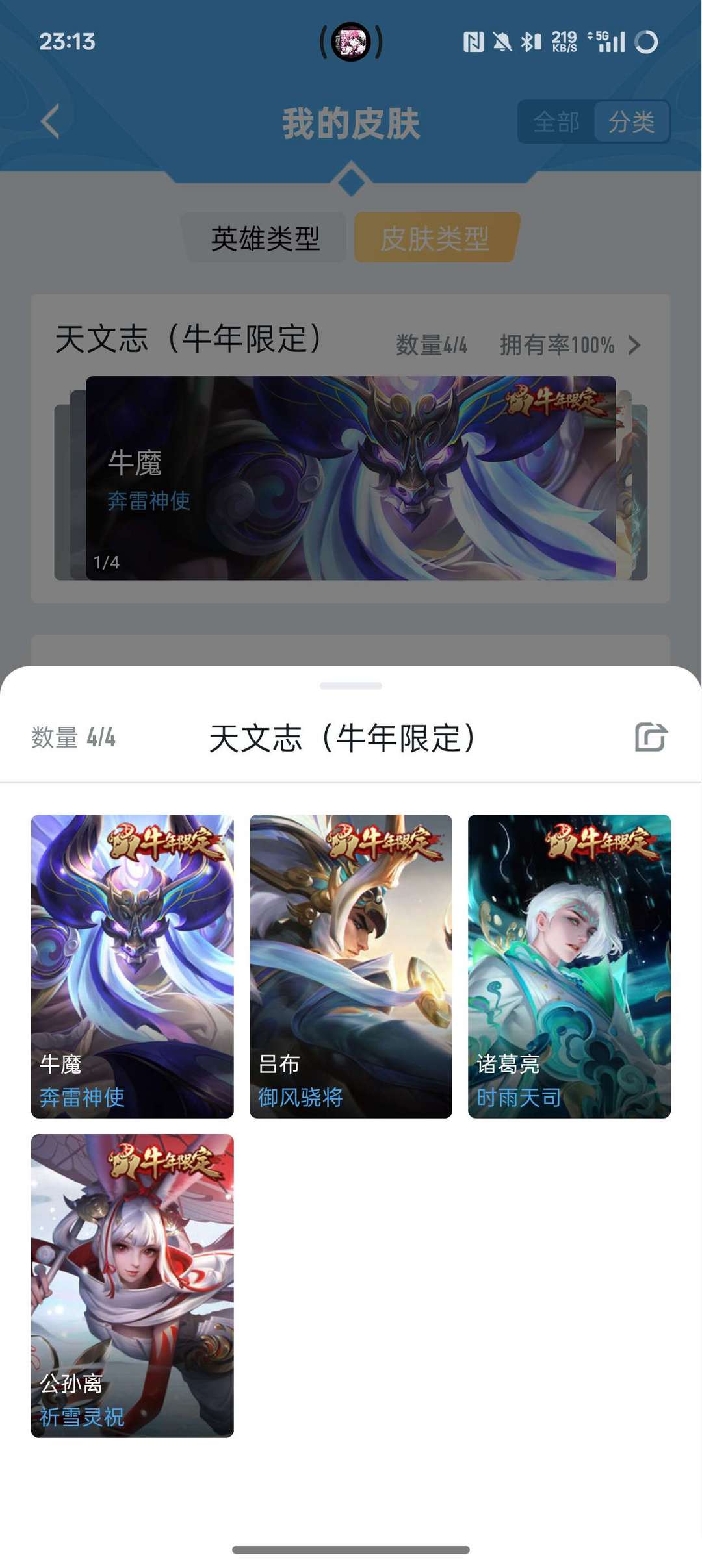Screen dimensions: 702x1568
Task: Open the 诸葛亮 时雨天司 skin card
Action: click(x=569, y=966)
